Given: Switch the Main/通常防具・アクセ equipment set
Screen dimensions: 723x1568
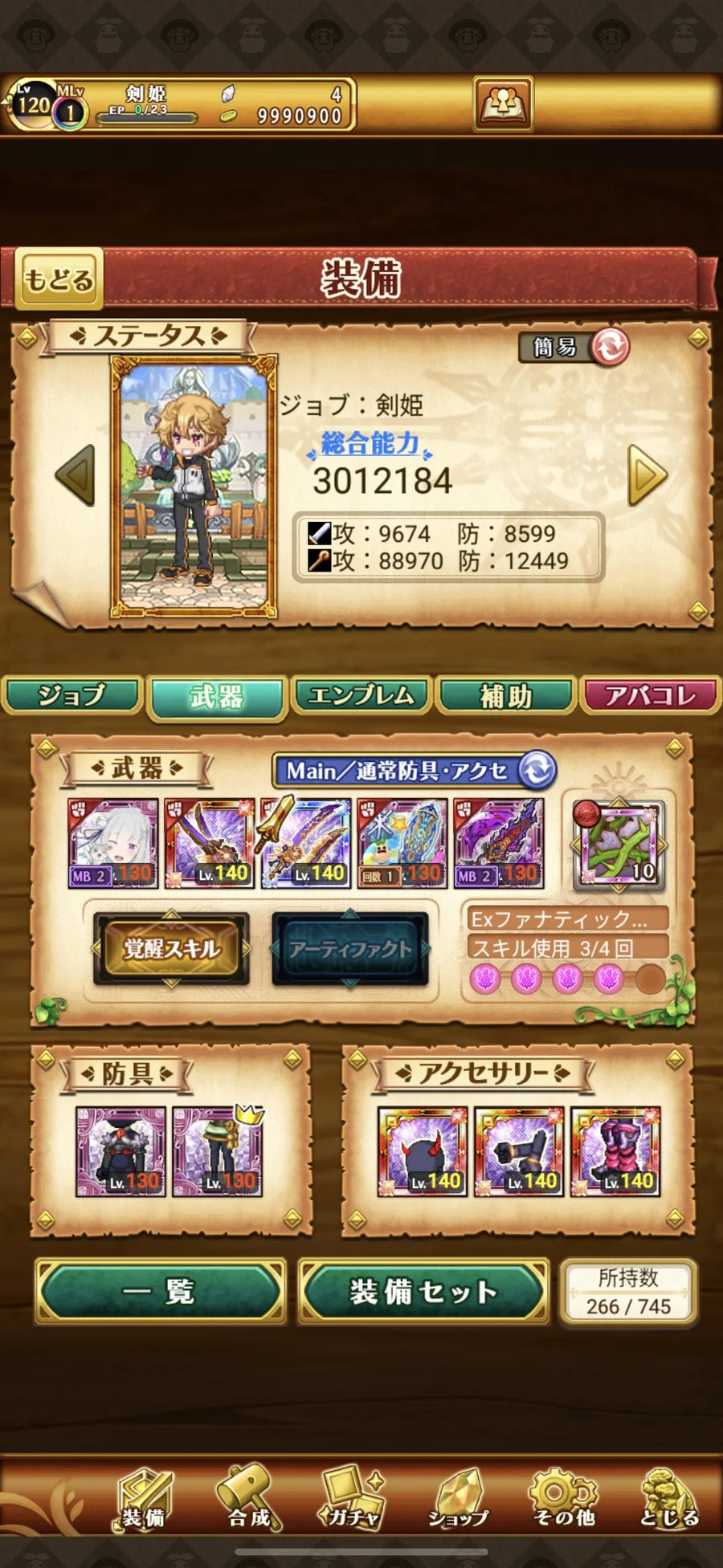Looking at the screenshot, I should [x=537, y=770].
